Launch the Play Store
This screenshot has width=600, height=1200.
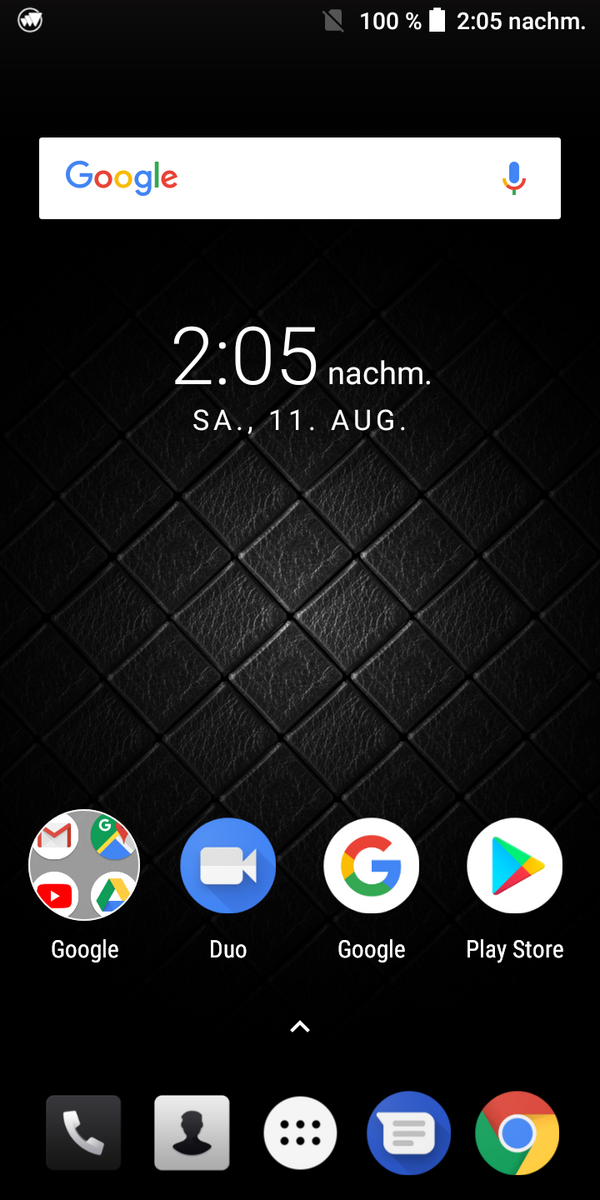(515, 866)
